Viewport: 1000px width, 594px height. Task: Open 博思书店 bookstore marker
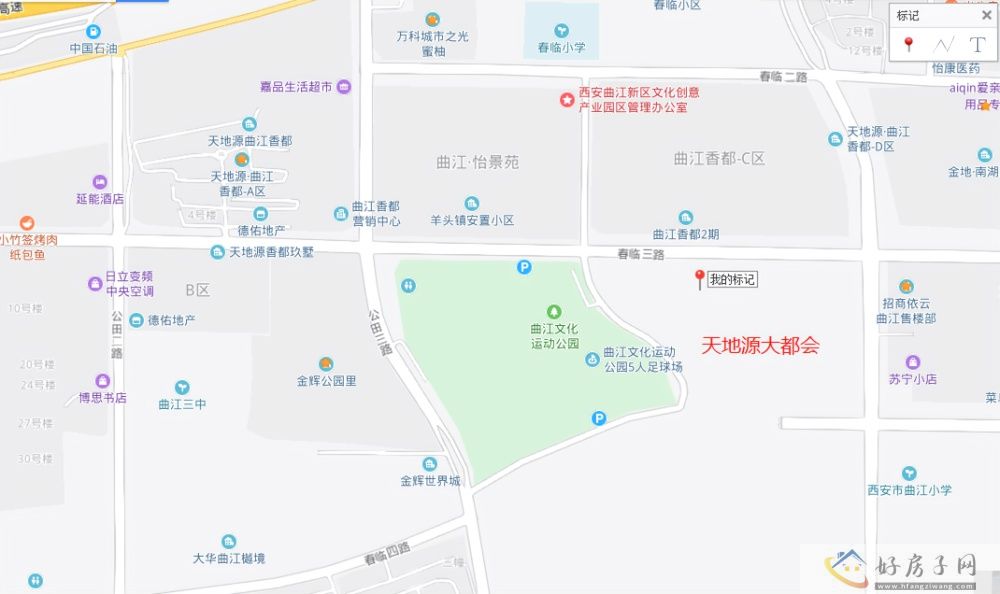coord(102,381)
